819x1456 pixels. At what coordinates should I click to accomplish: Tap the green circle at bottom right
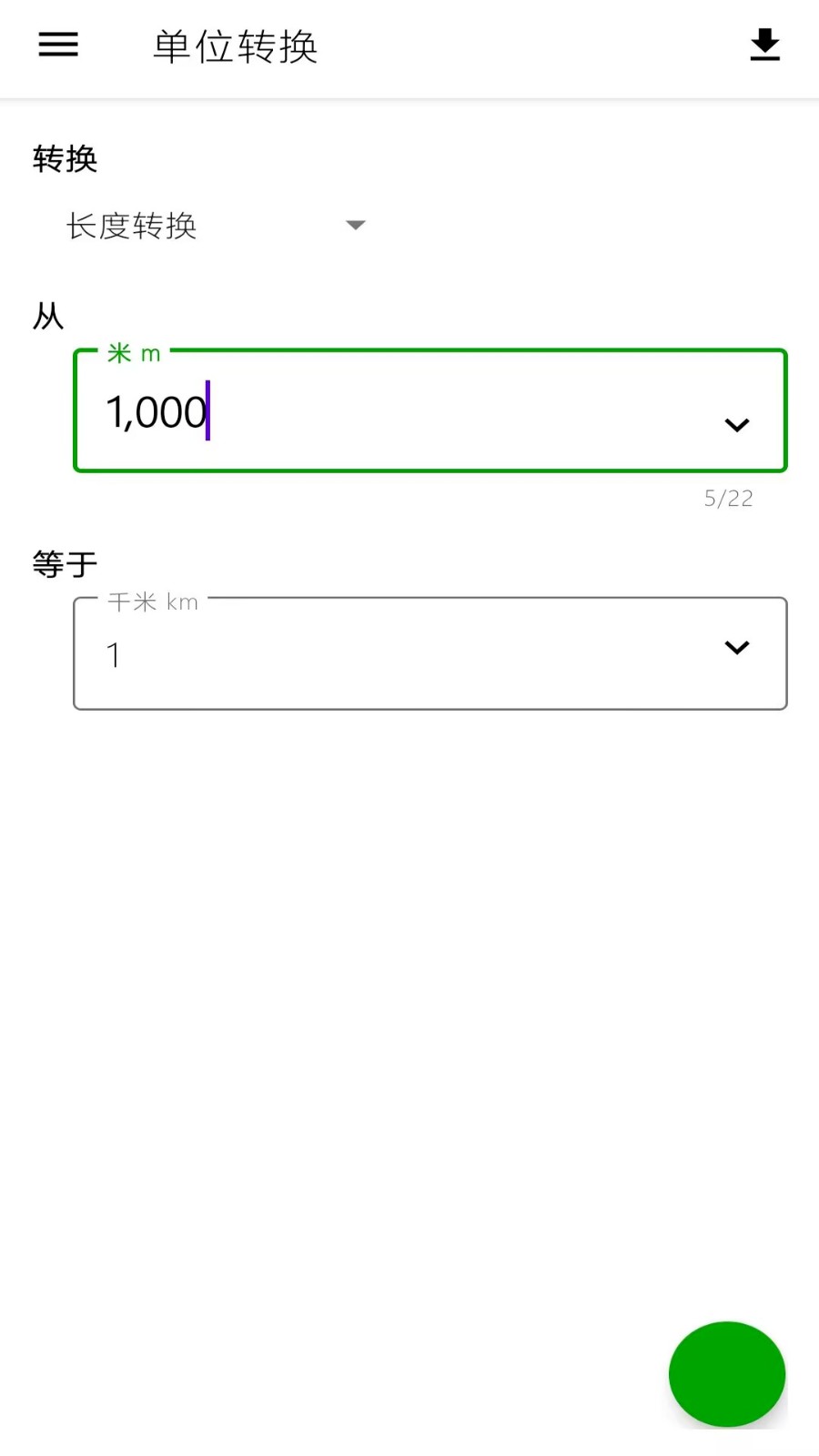pyautogui.click(x=726, y=1374)
